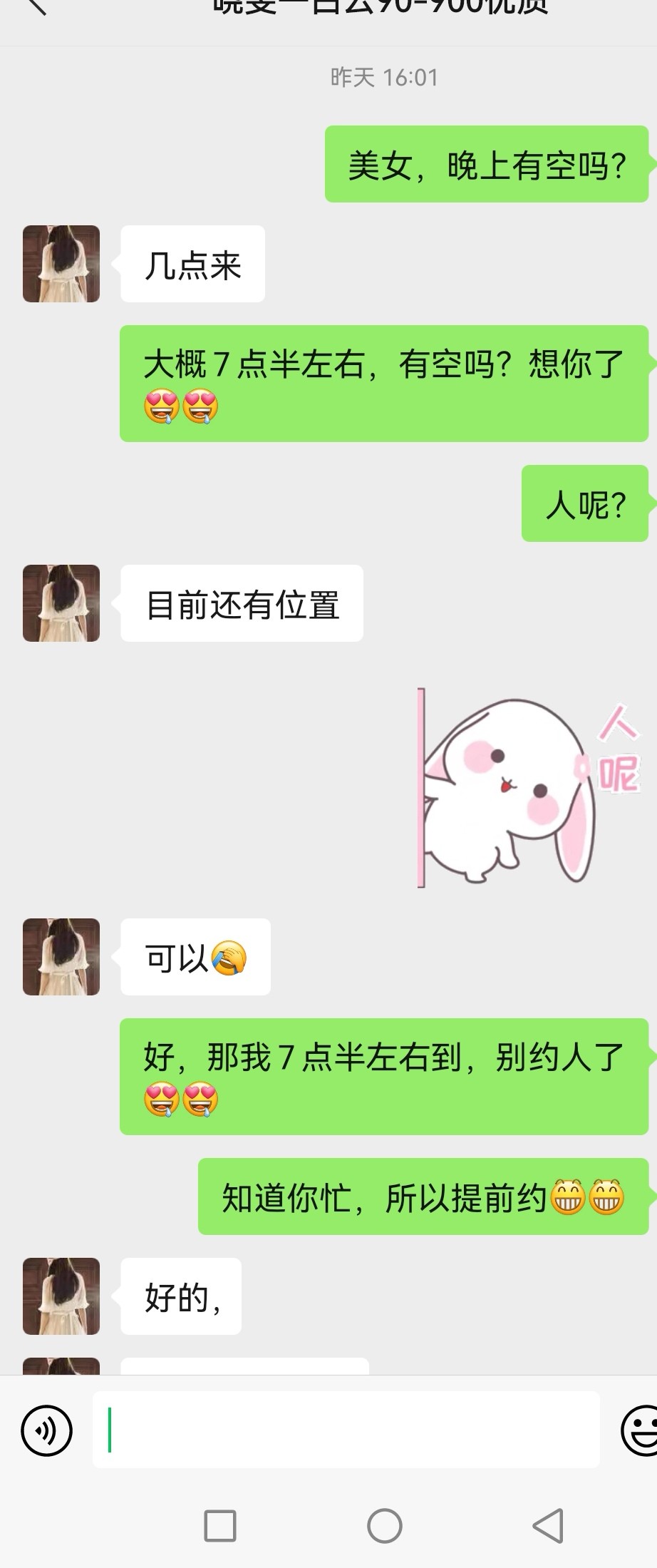Switch to voice message input
Screen dimensions: 657x1568
47,1430
